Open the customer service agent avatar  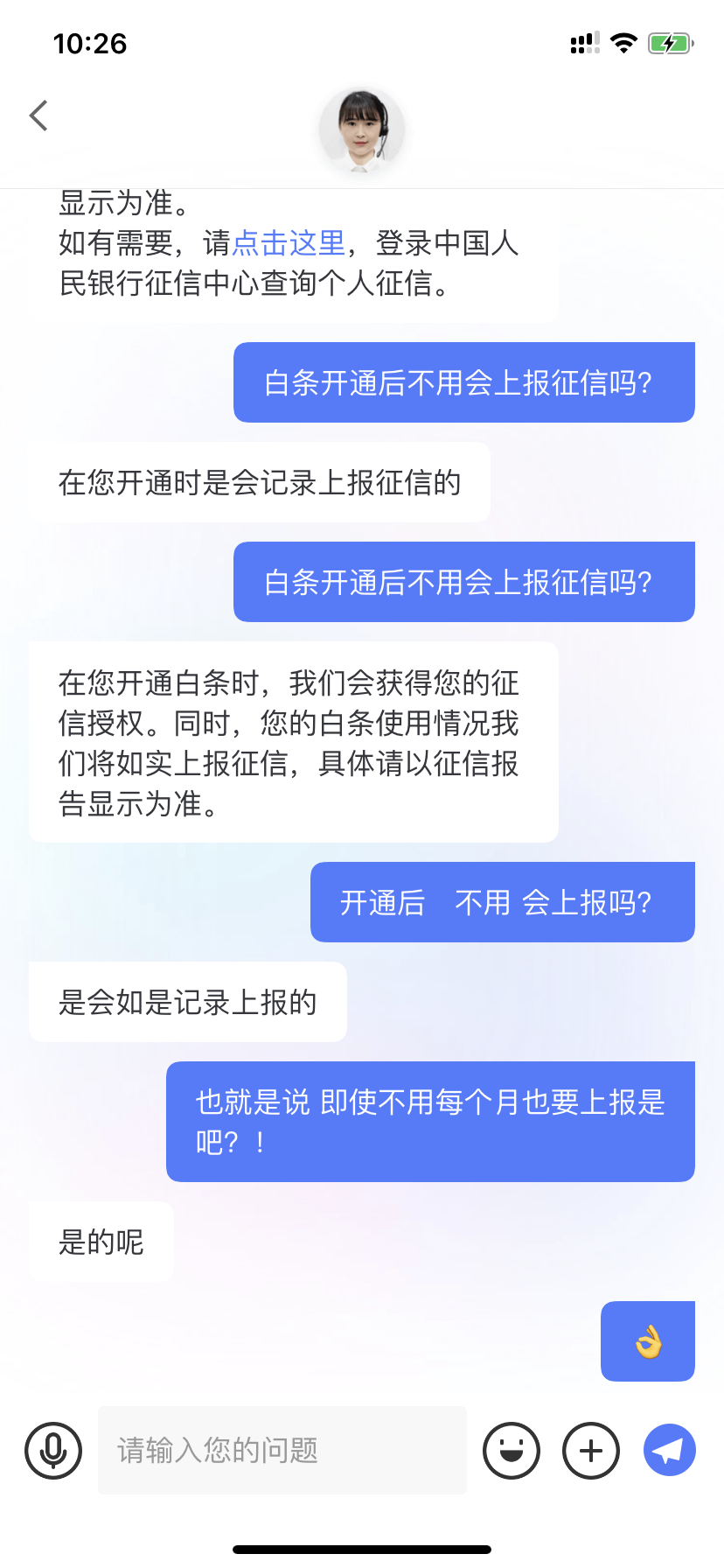click(362, 129)
